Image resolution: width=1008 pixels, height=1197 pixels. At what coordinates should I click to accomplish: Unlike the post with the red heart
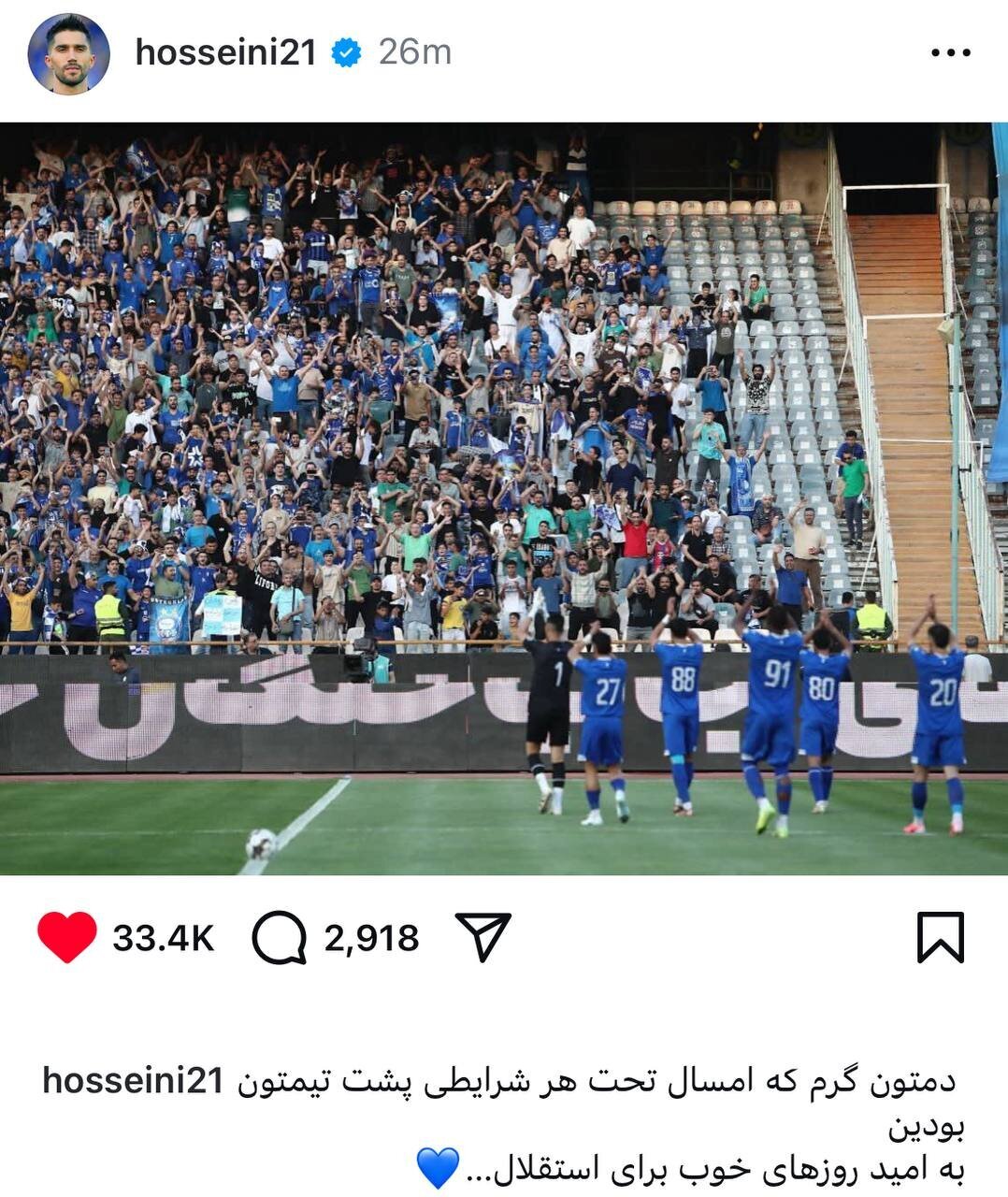click(x=67, y=937)
